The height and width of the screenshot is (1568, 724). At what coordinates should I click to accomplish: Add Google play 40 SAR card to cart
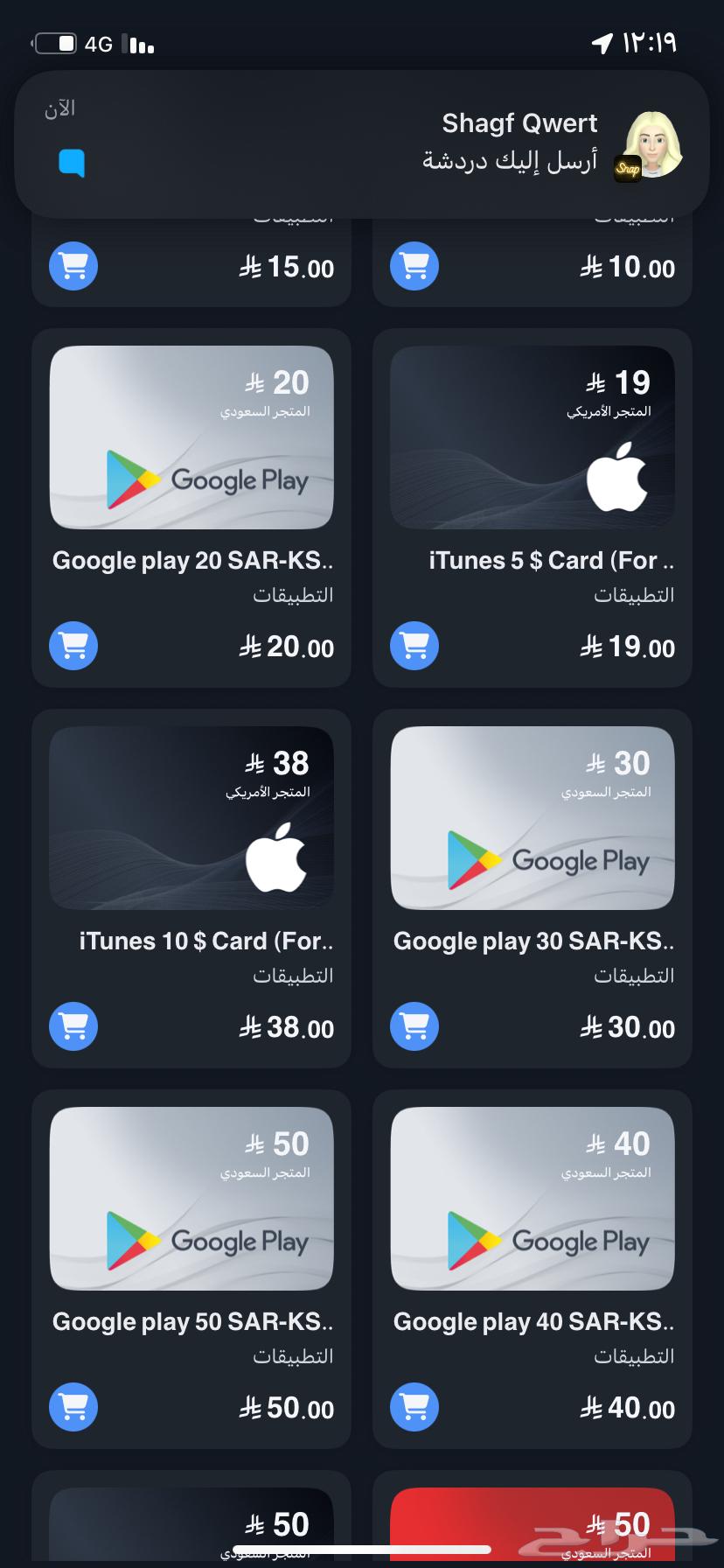point(414,1407)
